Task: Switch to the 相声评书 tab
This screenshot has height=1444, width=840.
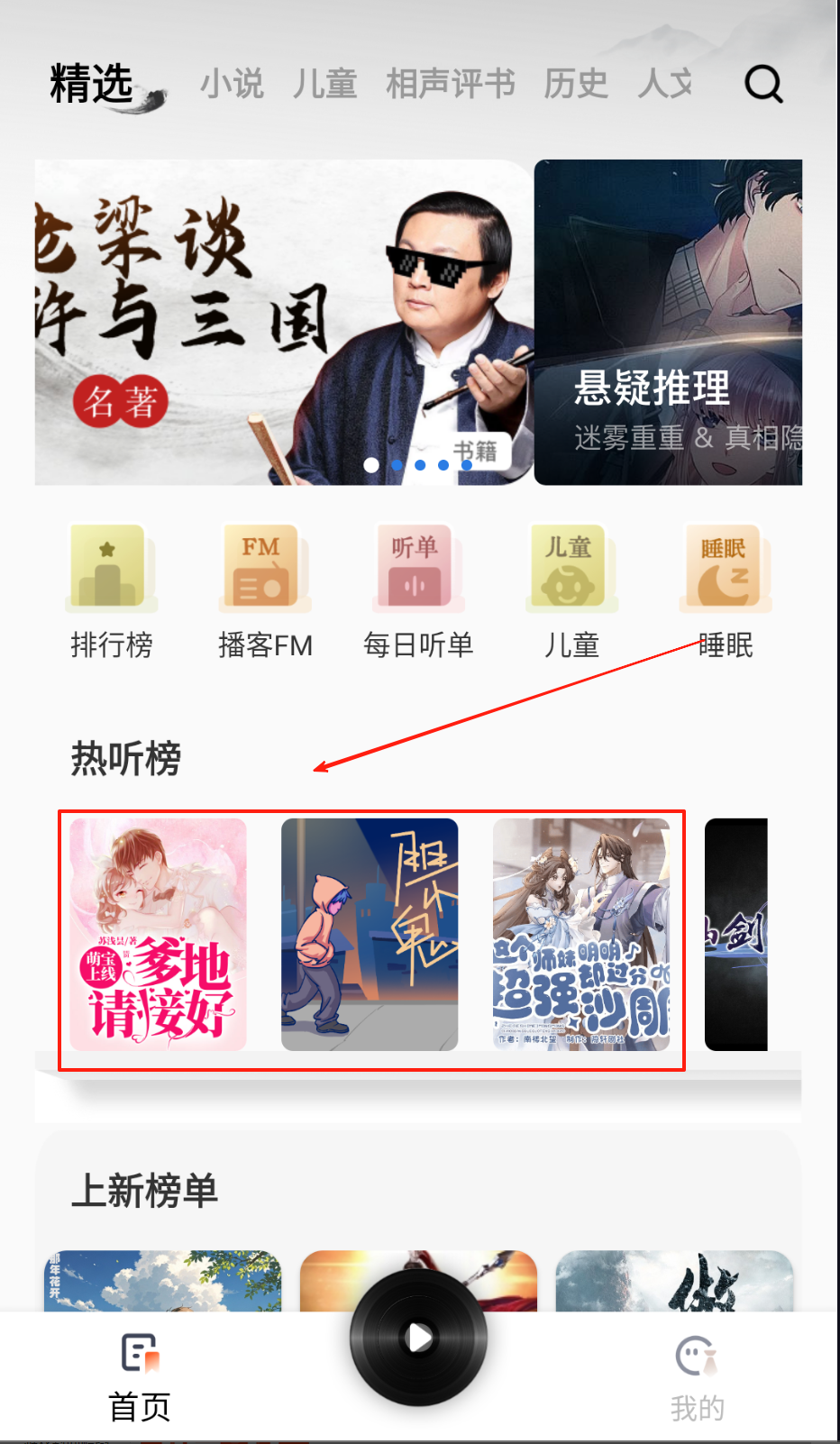Action: [x=450, y=85]
